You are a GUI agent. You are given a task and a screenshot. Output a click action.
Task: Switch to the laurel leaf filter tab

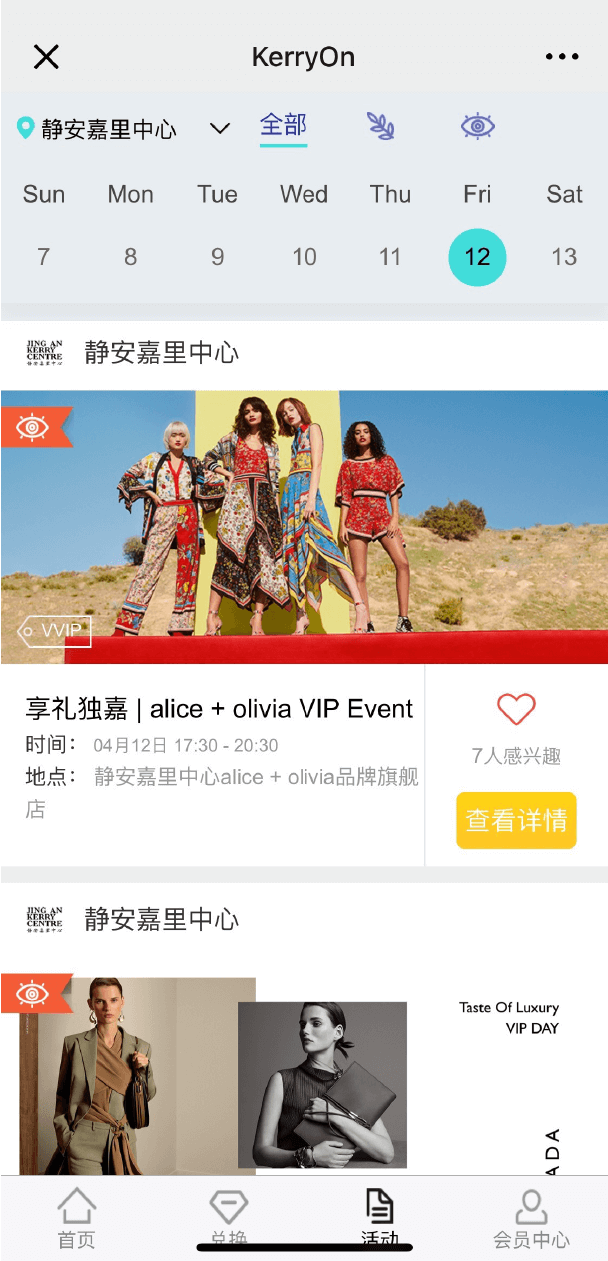(x=380, y=126)
